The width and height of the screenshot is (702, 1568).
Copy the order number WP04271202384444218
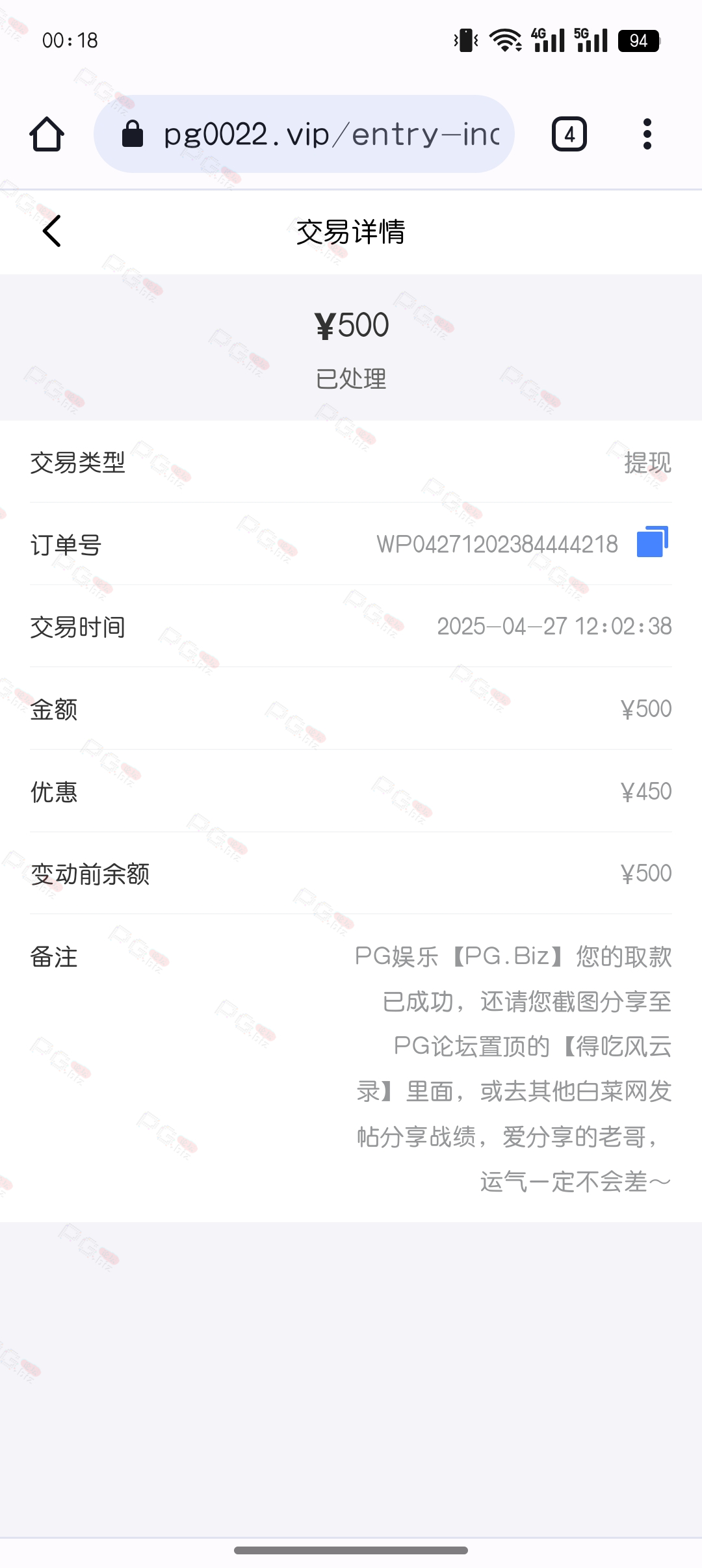[x=652, y=542]
